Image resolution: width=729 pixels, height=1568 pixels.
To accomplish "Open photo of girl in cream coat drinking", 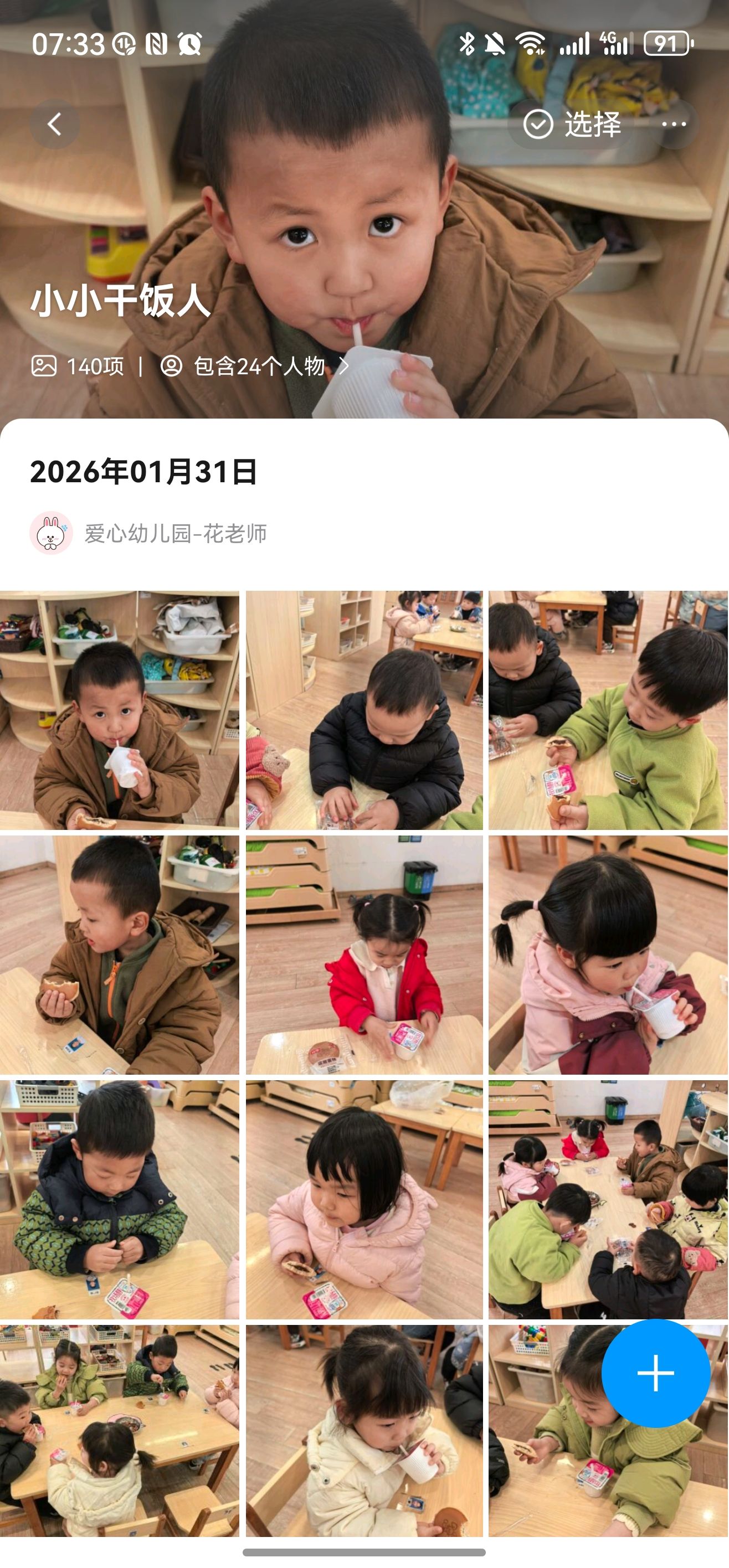I will tap(364, 1431).
